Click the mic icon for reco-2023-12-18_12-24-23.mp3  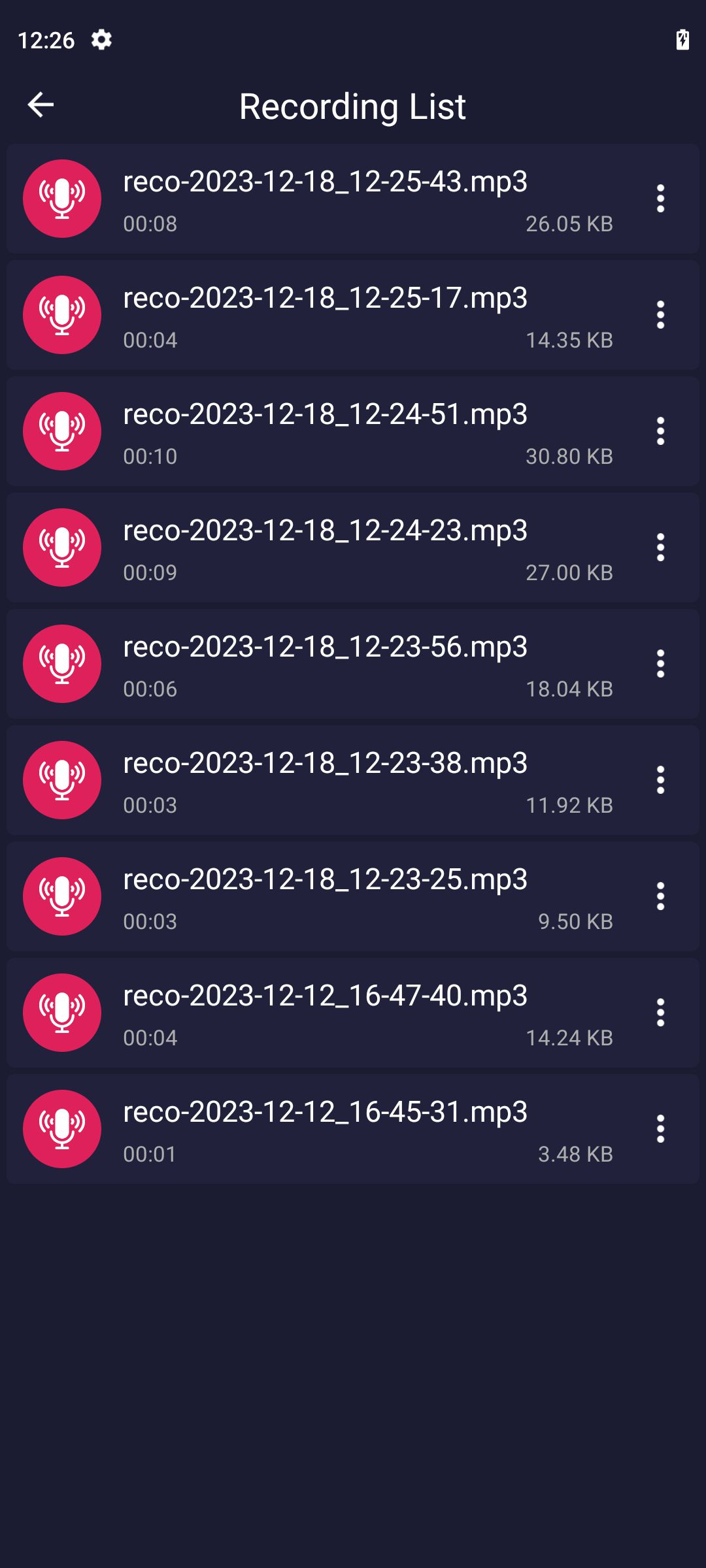pos(62,547)
